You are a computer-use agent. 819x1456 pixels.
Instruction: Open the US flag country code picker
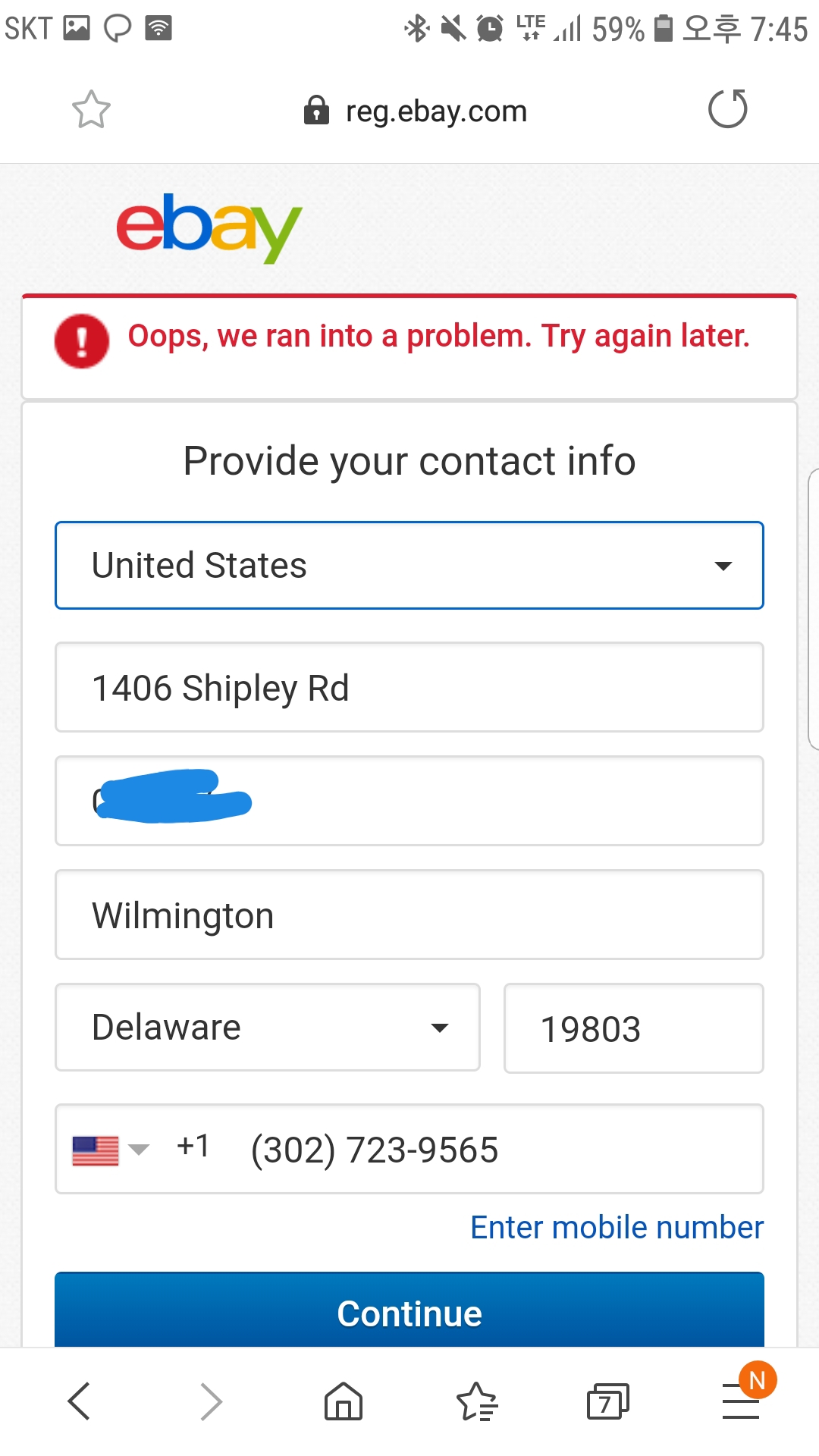pos(110,1150)
